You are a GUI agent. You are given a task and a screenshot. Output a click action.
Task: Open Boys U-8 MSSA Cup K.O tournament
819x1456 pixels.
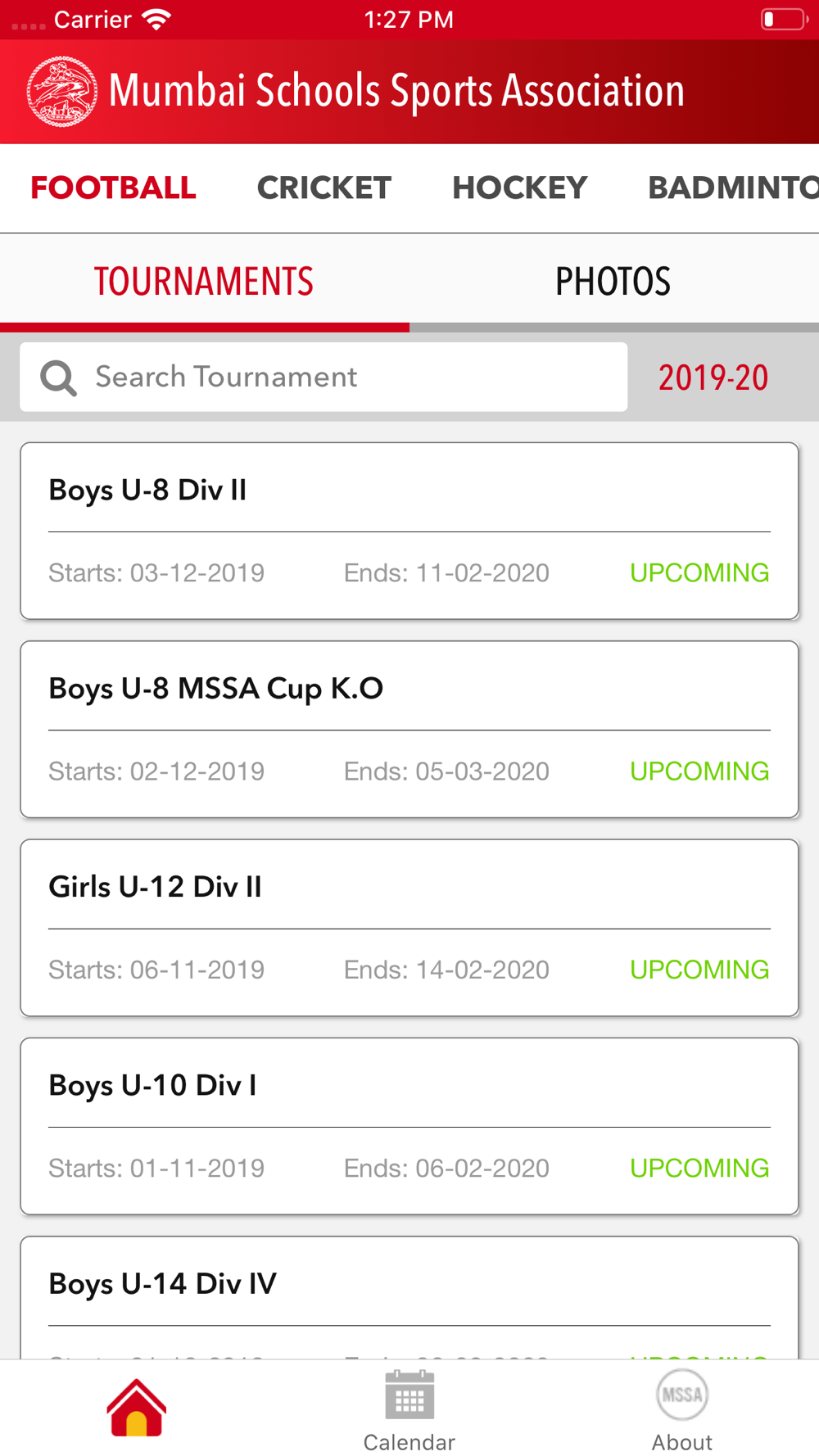click(x=409, y=729)
